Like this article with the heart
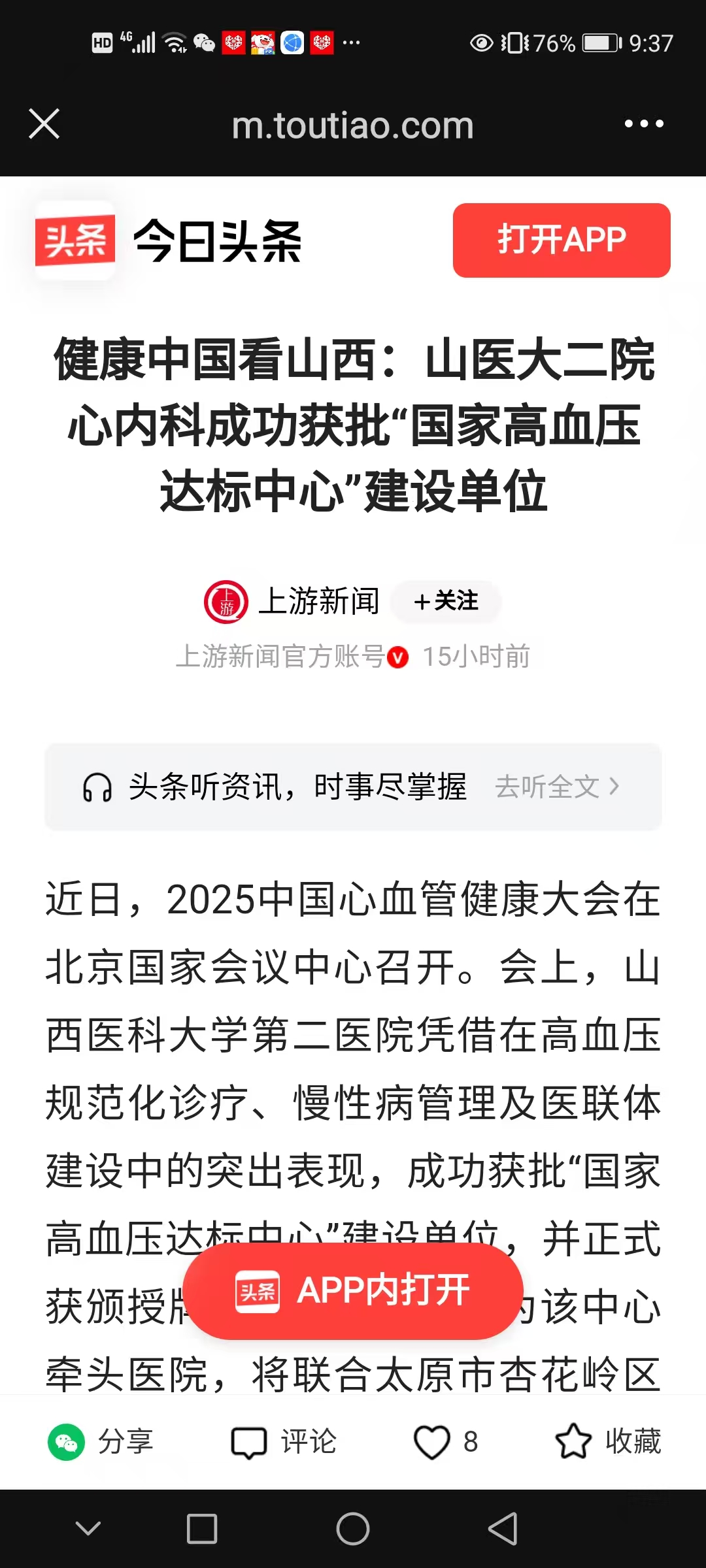The image size is (706, 1568). pyautogui.click(x=433, y=1442)
